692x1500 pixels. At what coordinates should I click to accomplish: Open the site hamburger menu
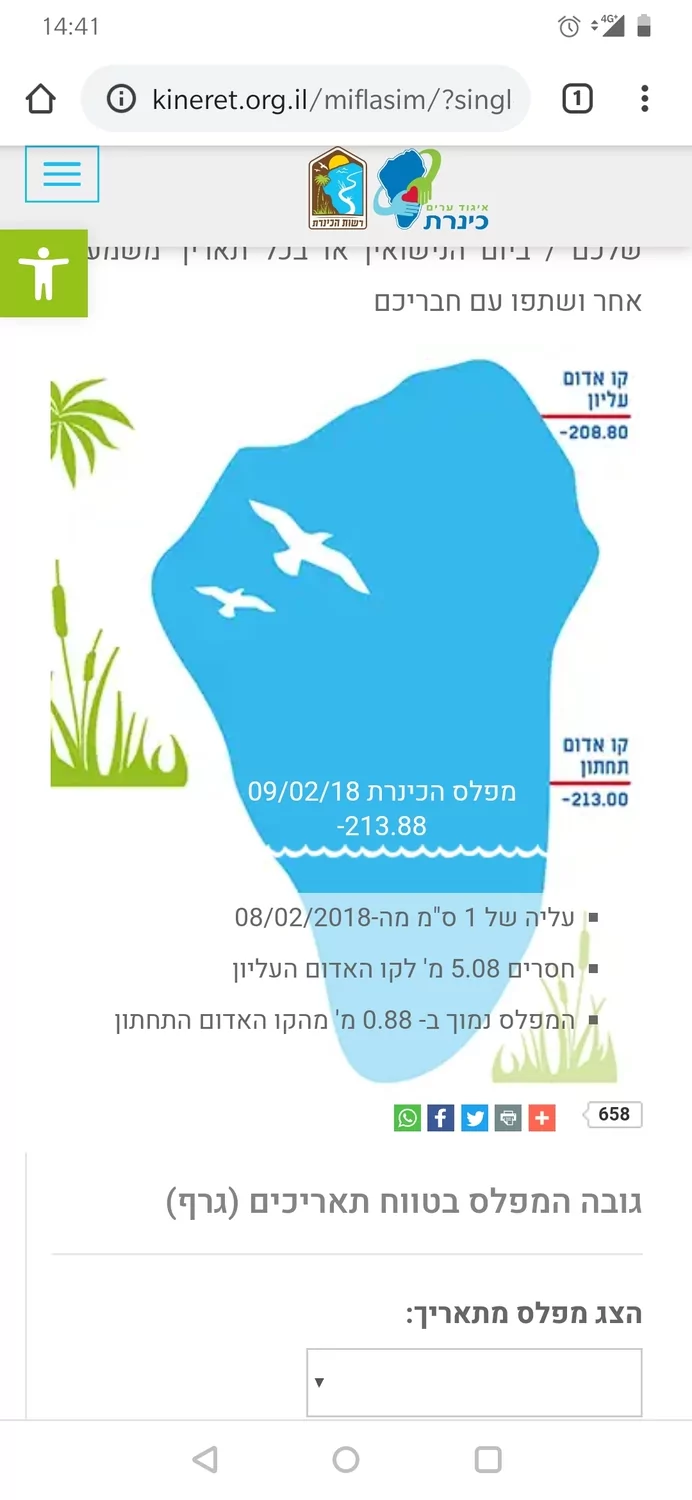coord(62,174)
